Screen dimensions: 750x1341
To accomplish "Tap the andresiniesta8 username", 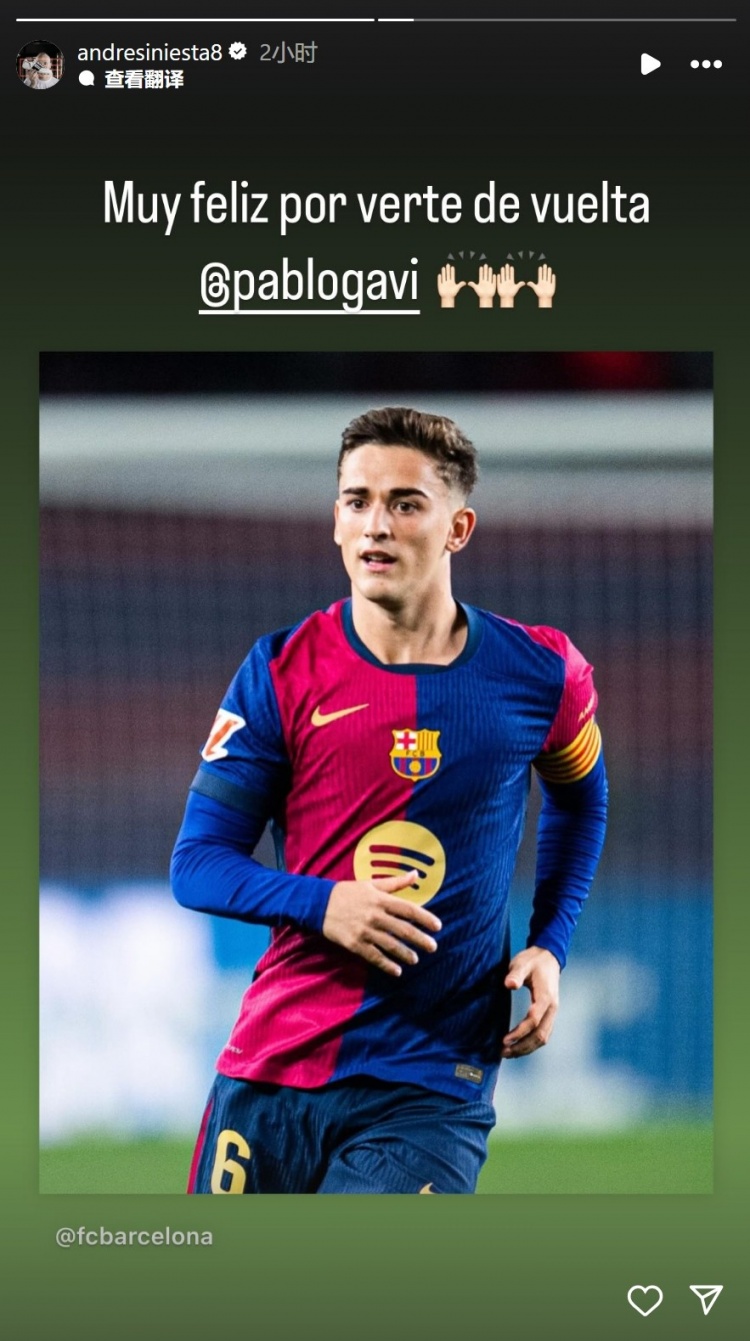I will point(149,53).
